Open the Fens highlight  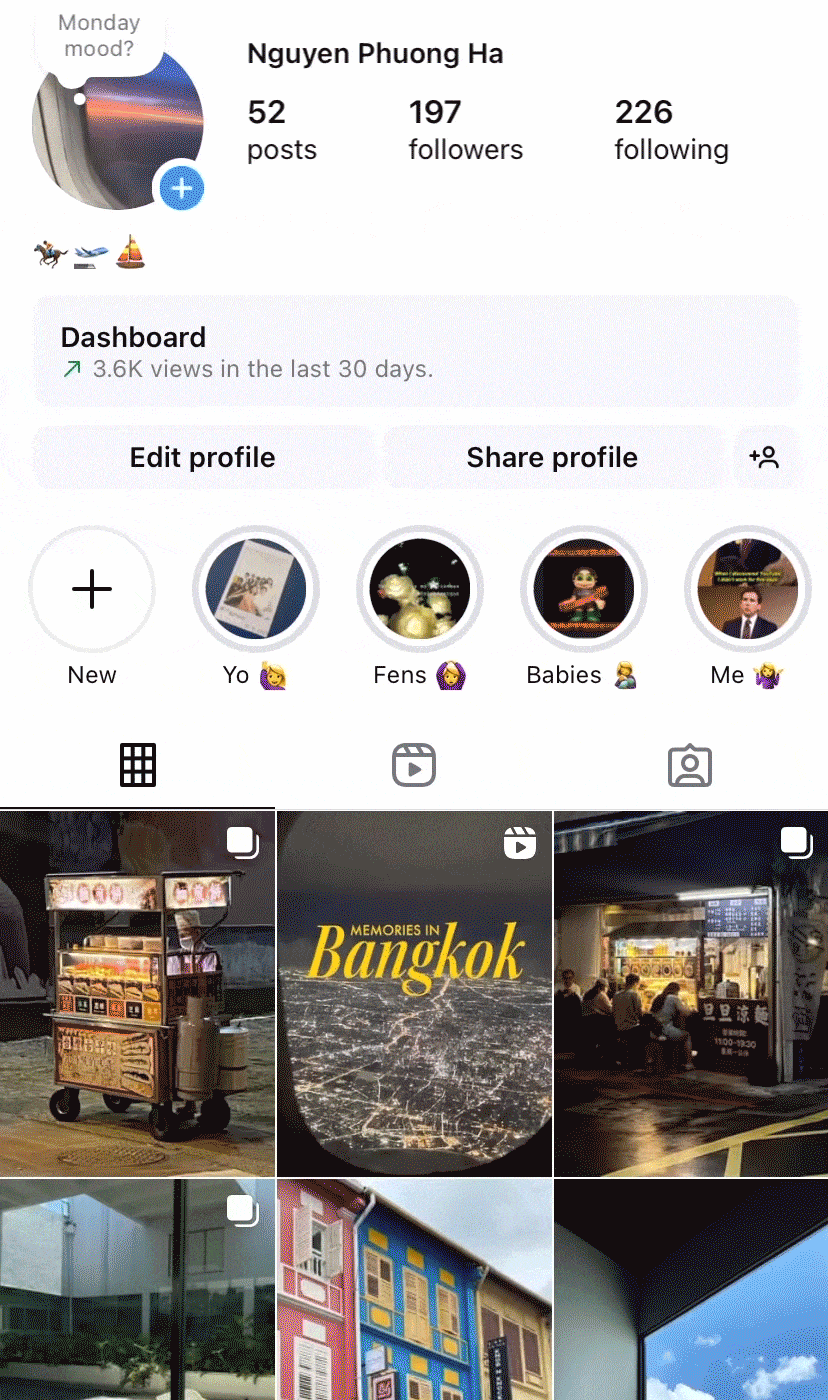(x=420, y=590)
